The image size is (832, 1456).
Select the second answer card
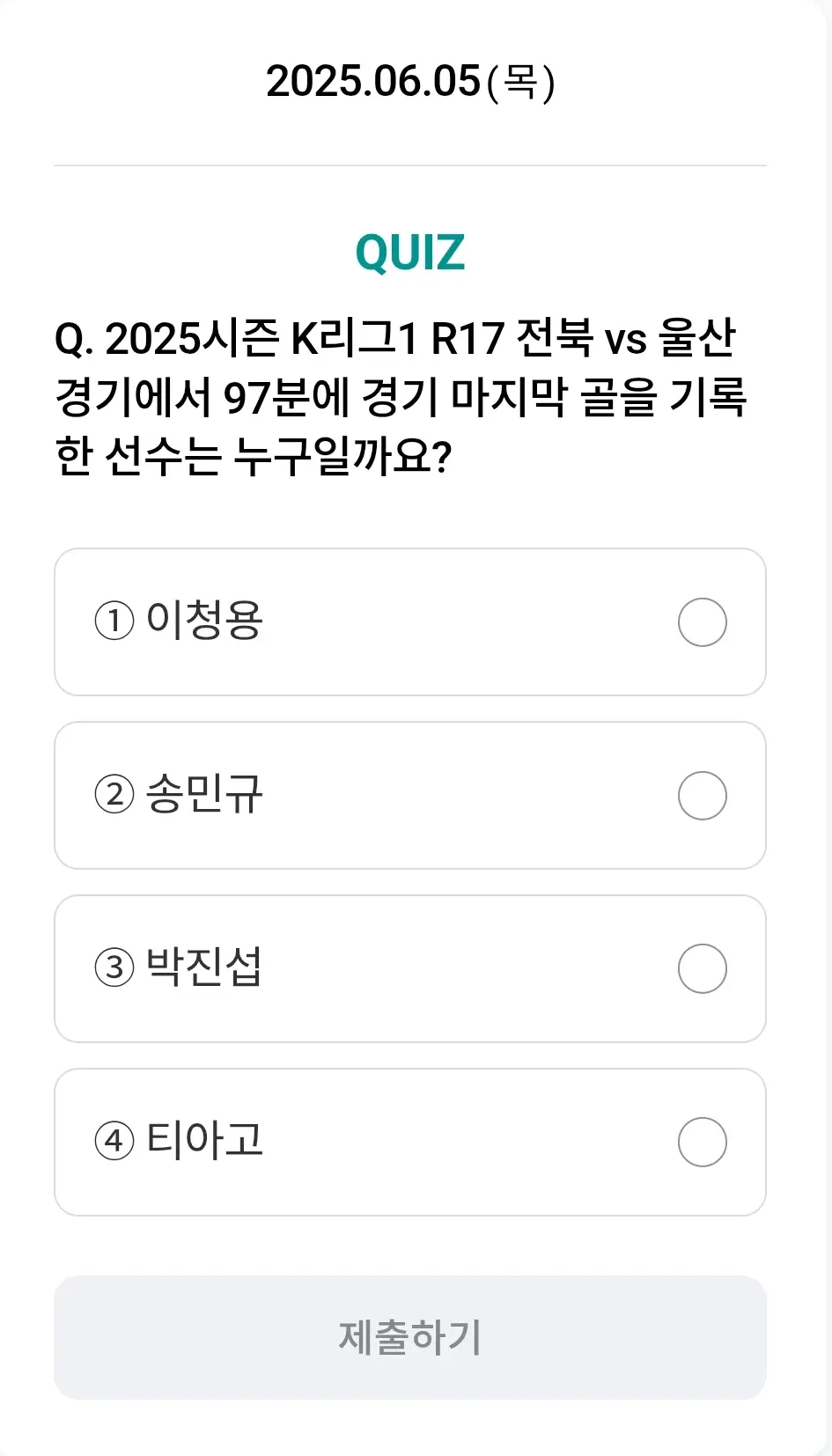tap(411, 796)
